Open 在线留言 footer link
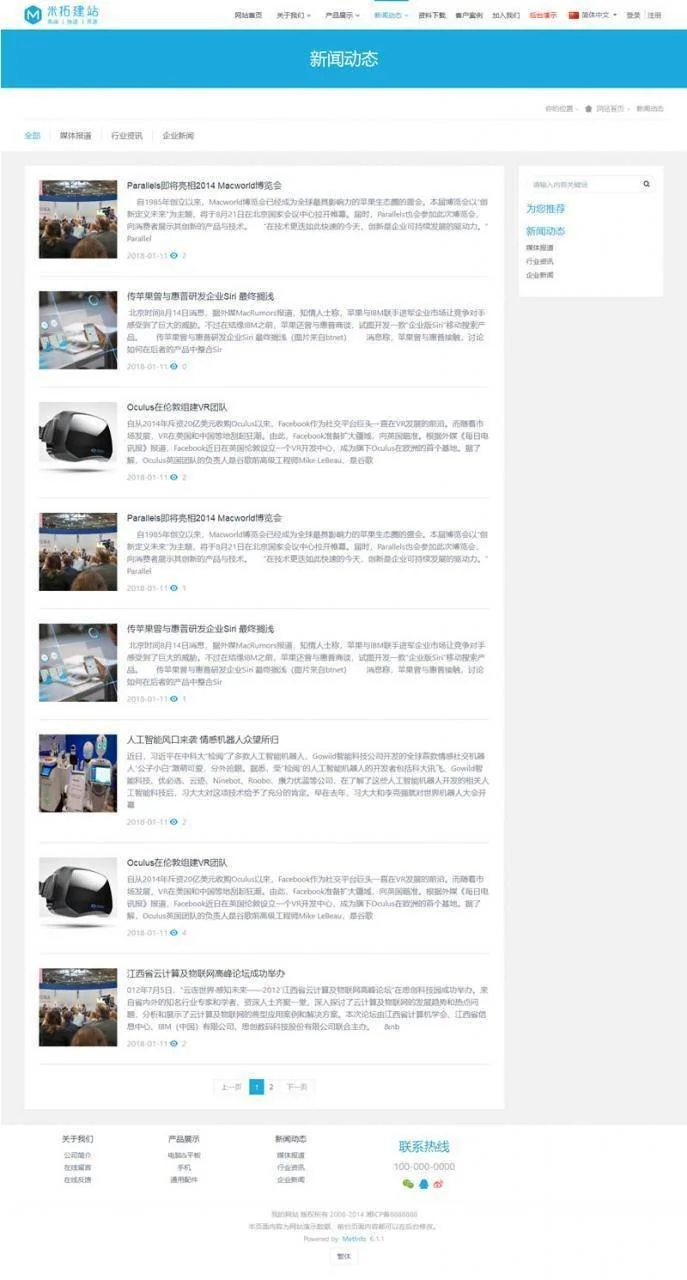 tap(77, 1167)
